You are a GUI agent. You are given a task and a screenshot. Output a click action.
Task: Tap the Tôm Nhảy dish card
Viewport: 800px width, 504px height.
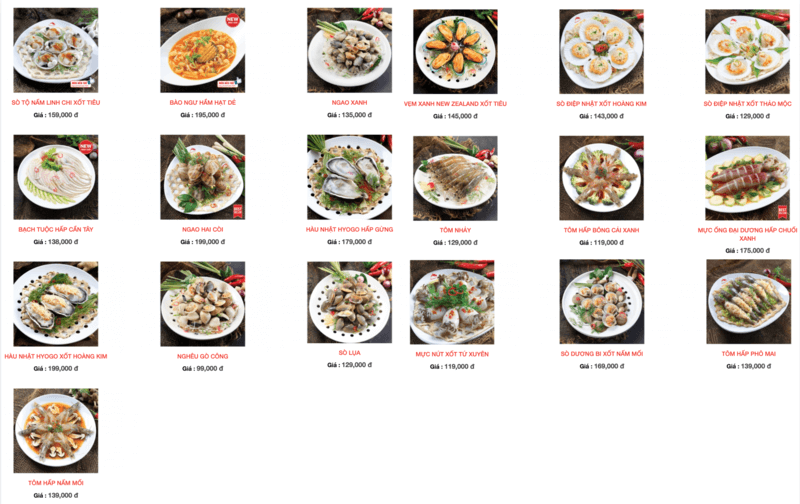[455, 178]
